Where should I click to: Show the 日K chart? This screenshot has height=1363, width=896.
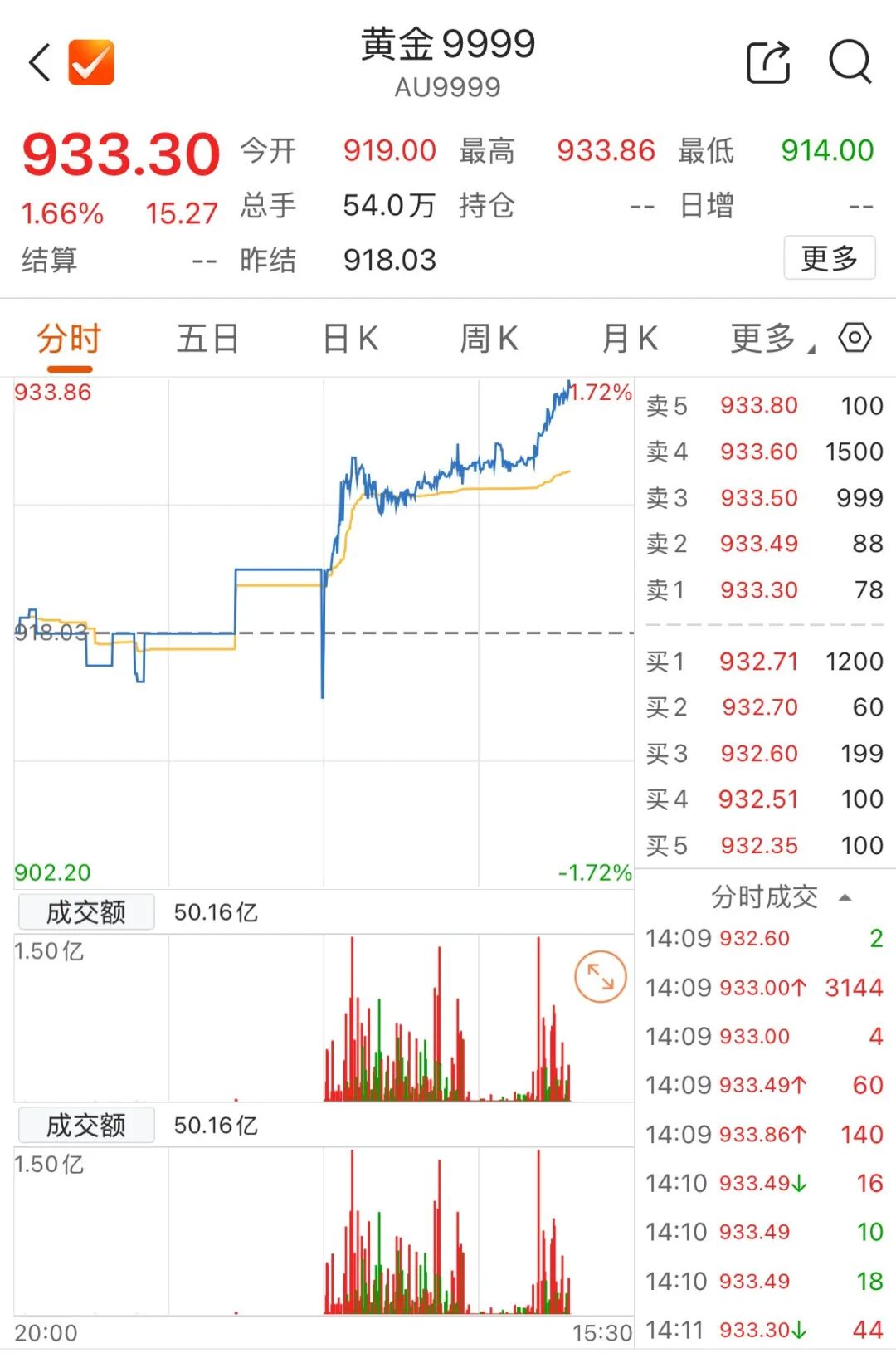tap(350, 340)
